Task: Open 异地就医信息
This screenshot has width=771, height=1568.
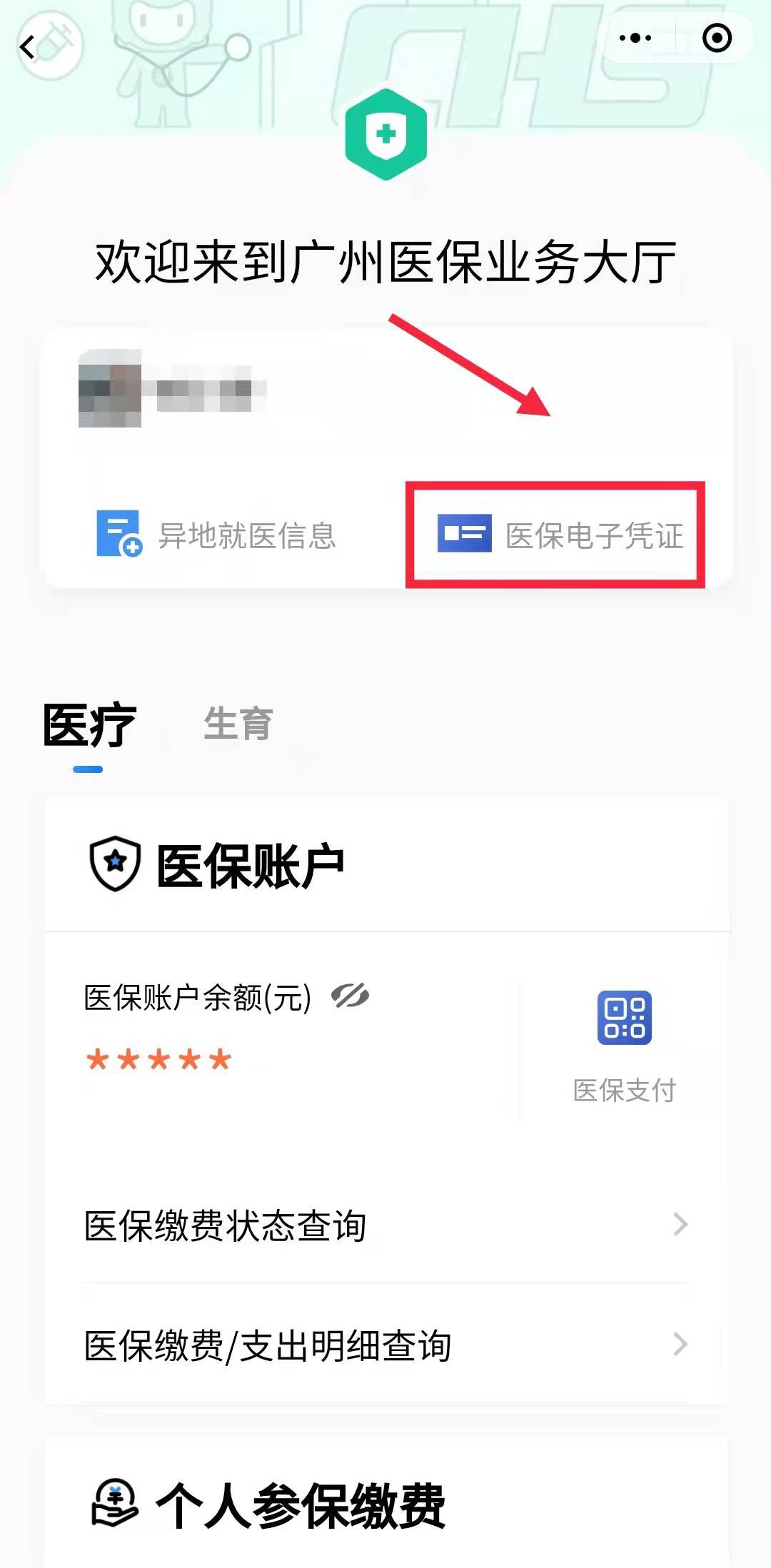Action: [217, 535]
